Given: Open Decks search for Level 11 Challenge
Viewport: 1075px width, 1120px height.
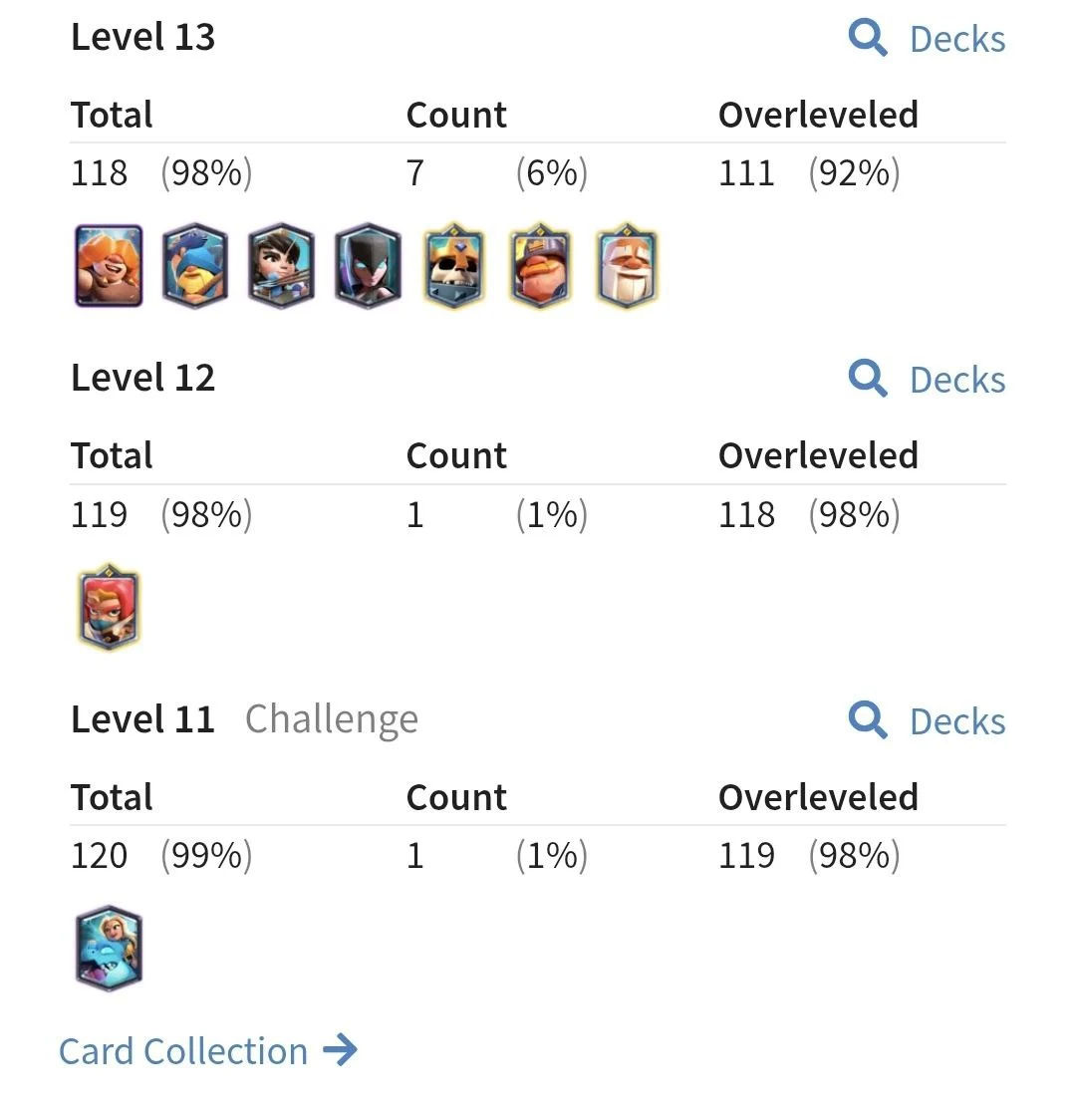Looking at the screenshot, I should coord(928,720).
